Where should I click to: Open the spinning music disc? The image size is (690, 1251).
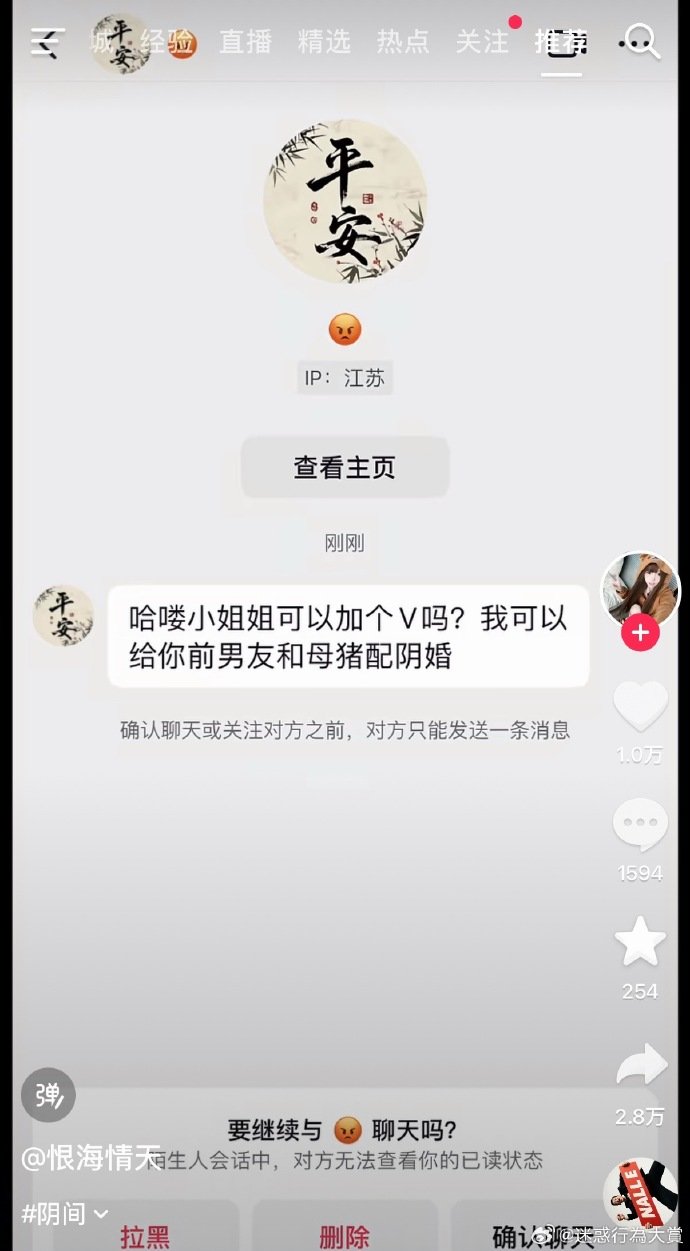(640, 1194)
